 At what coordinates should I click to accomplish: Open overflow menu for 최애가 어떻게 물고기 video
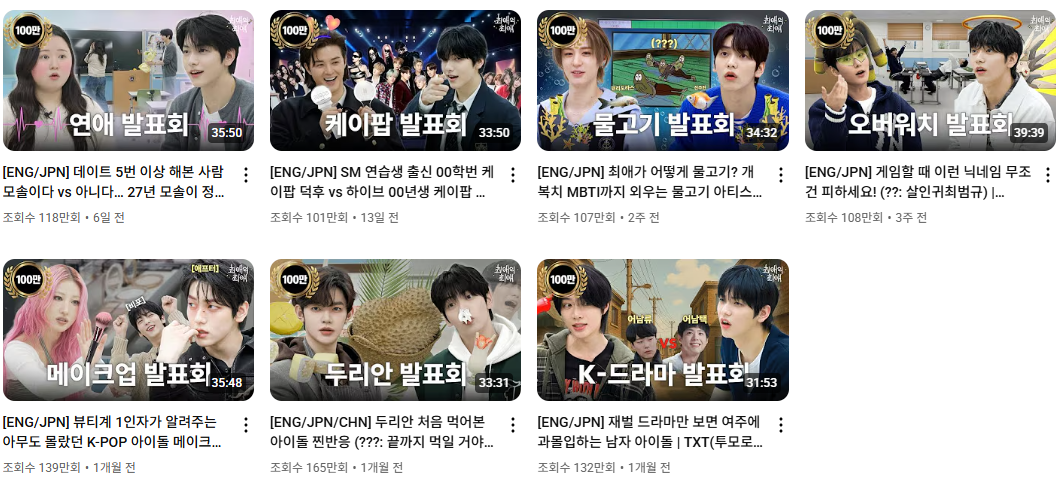780,175
